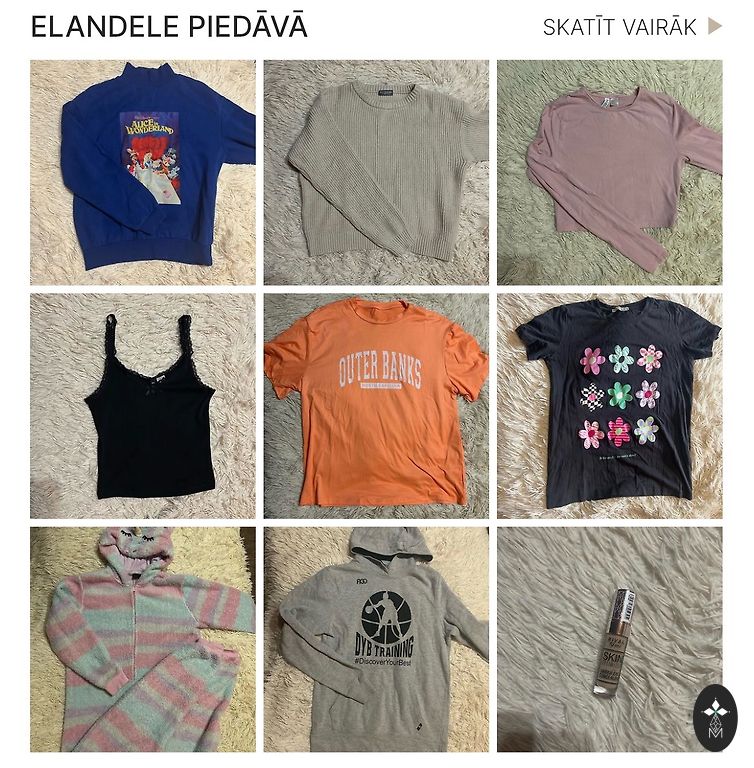The image size is (754, 768).
Task: View the beige knitted sweater item
Action: pyautogui.click(x=376, y=173)
